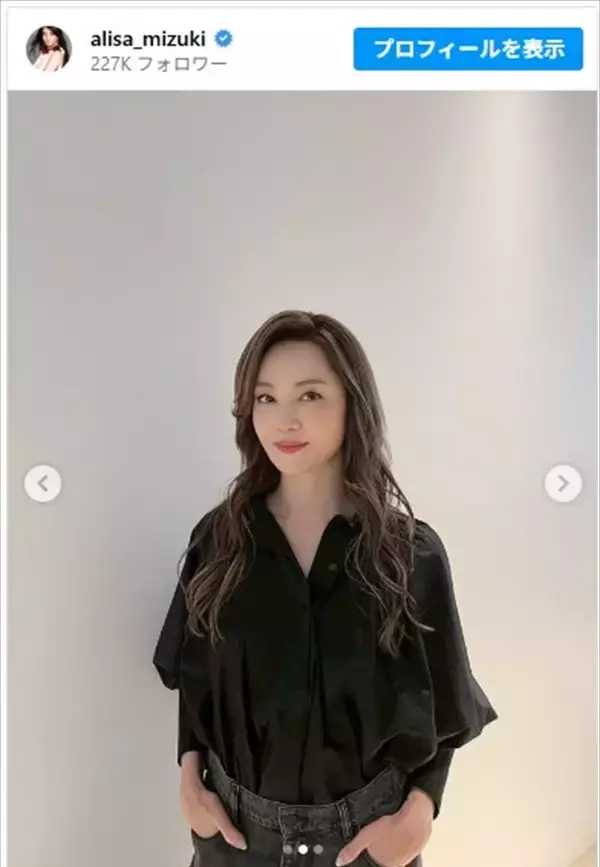This screenshot has width=600, height=867.
Task: Open the alisa_mizuki profile picture
Action: click(x=48, y=48)
